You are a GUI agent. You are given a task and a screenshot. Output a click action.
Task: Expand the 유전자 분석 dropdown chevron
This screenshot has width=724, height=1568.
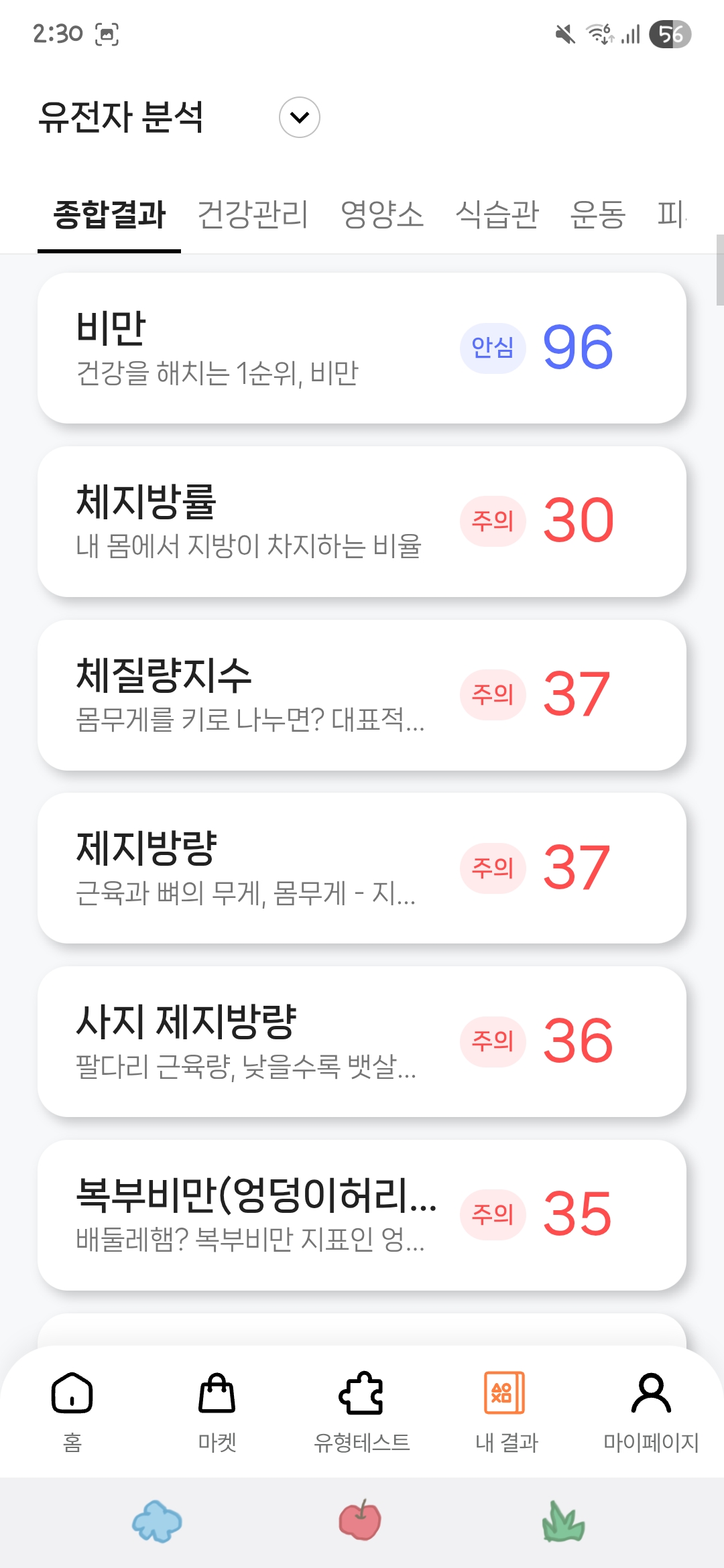coord(299,117)
